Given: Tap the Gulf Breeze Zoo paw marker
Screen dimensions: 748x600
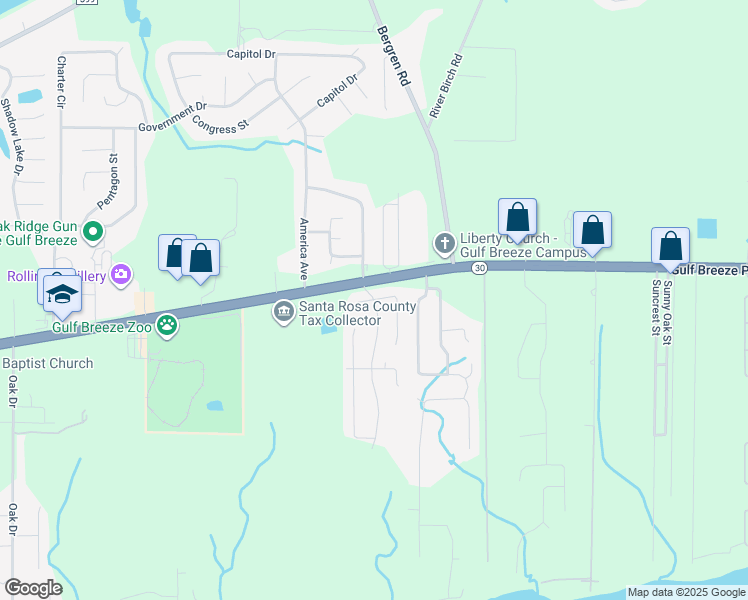Looking at the screenshot, I should point(167,325).
